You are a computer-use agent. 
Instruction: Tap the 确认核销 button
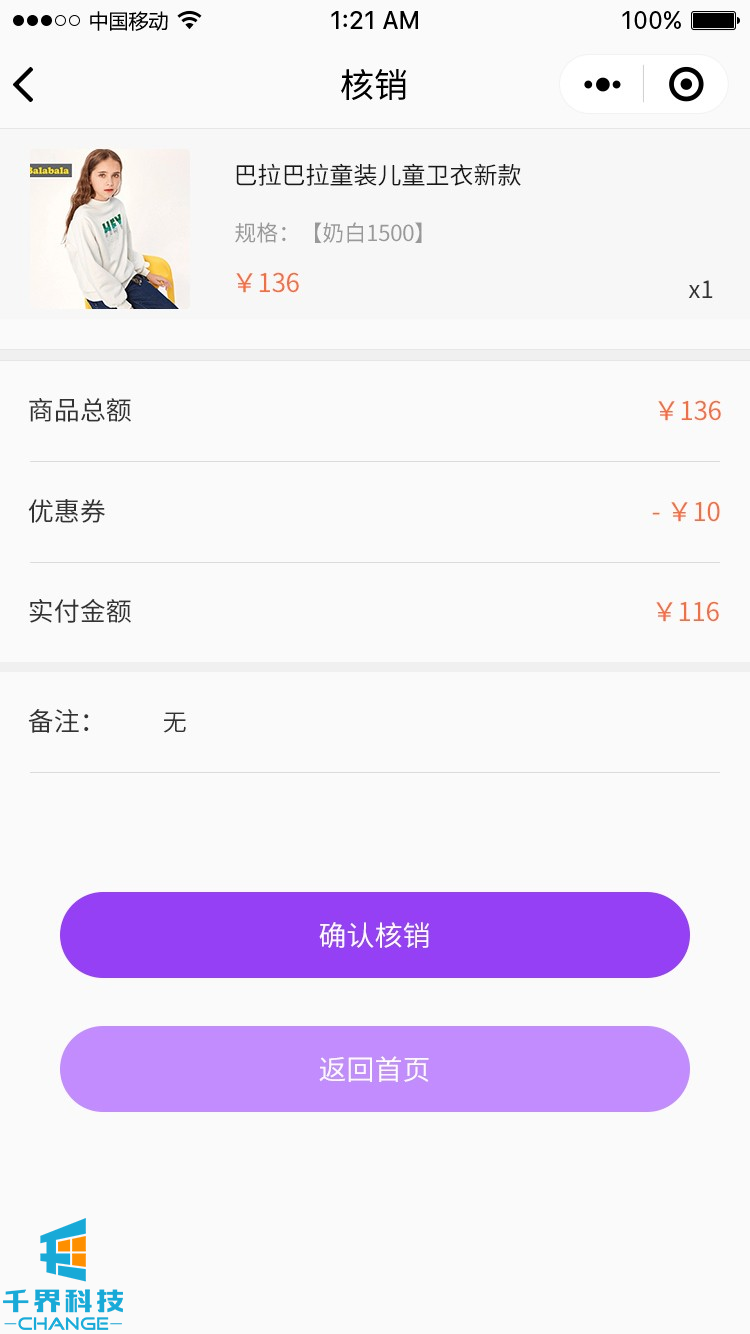[375, 935]
